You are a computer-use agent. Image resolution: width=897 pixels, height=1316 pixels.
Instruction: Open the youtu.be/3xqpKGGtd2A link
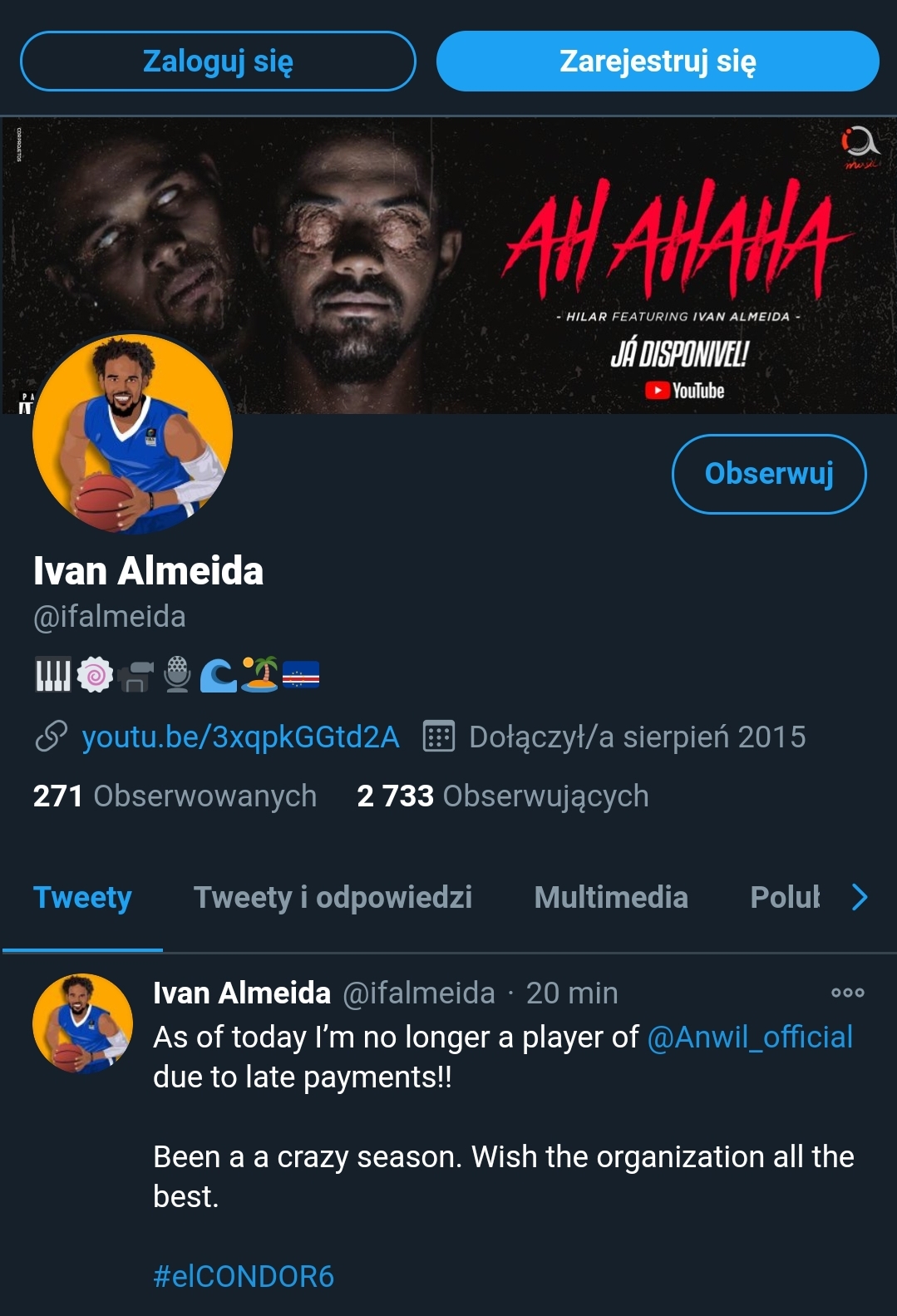[x=240, y=737]
